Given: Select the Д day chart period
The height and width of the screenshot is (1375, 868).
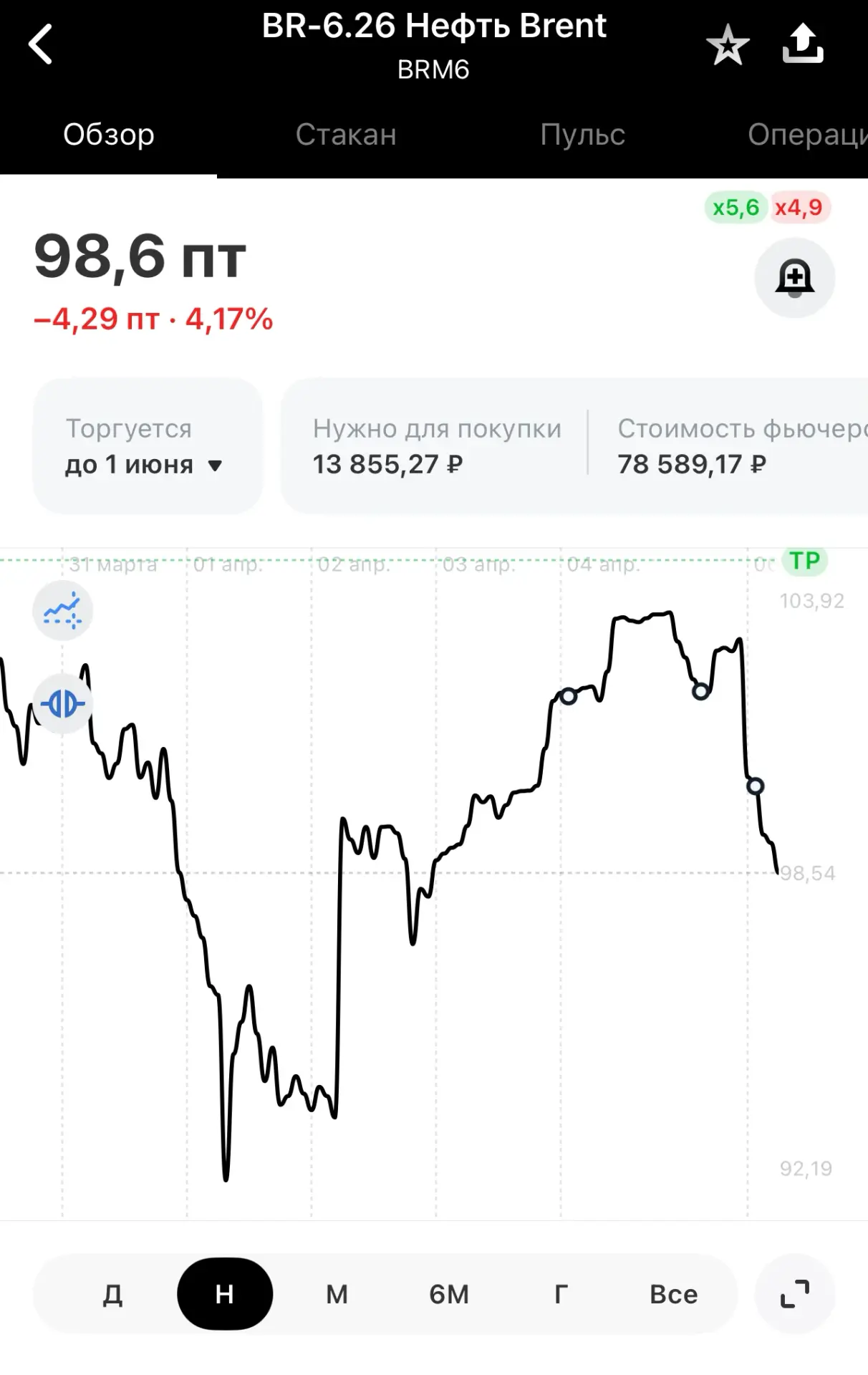Looking at the screenshot, I should coord(113,1294).
